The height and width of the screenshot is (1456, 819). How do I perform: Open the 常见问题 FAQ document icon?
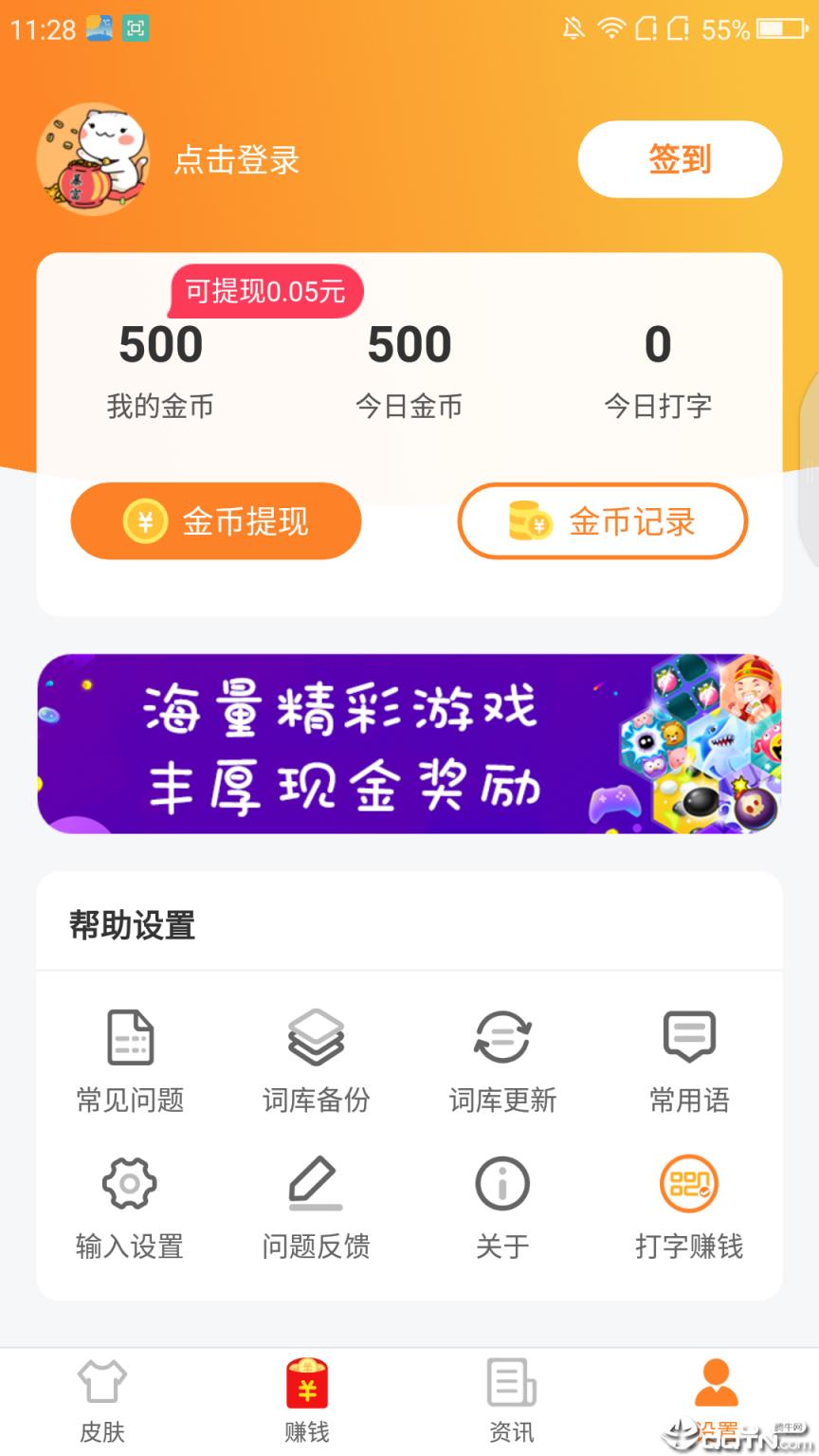pos(130,1037)
